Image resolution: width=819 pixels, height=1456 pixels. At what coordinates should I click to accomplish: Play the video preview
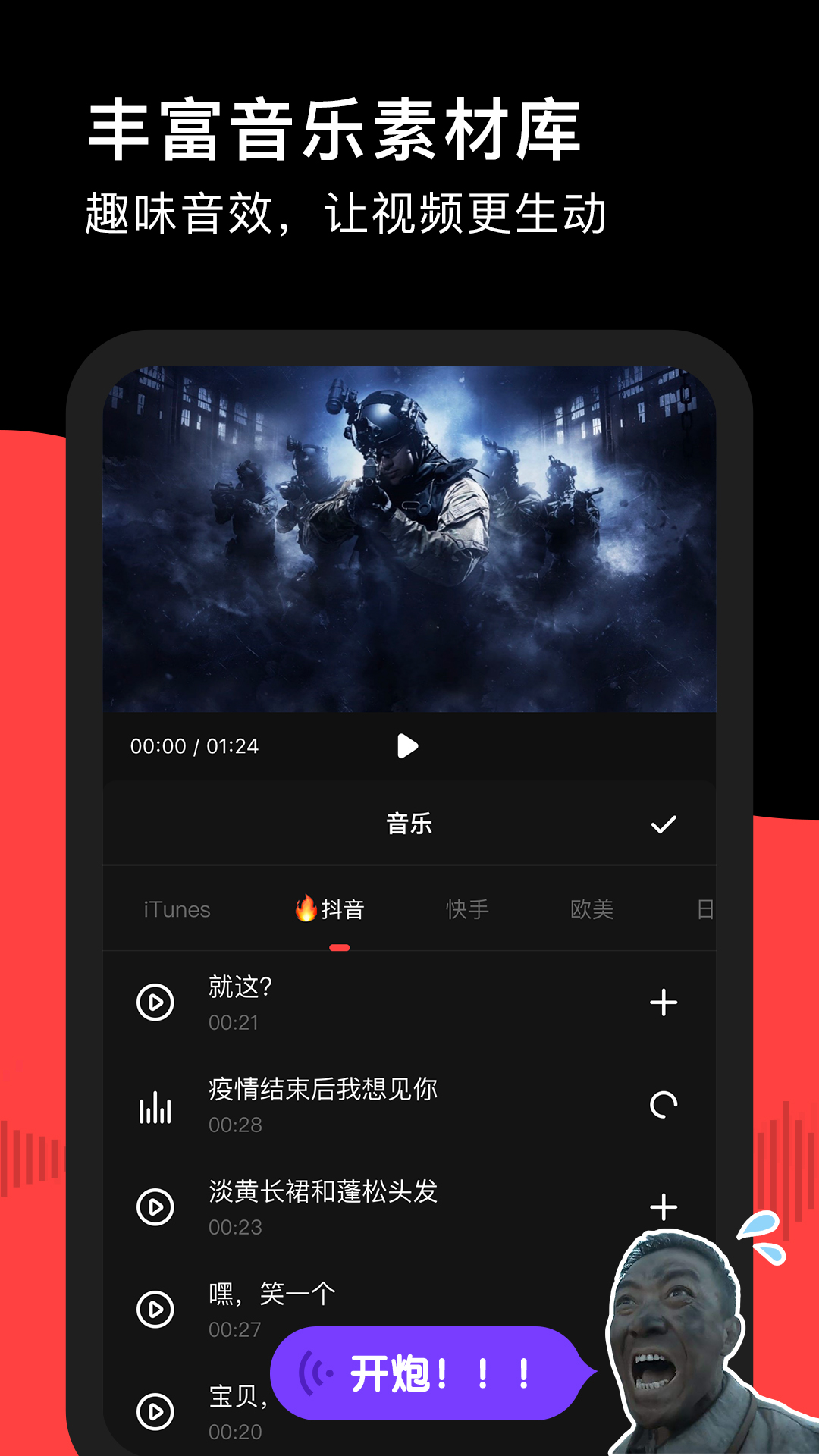coord(408,745)
